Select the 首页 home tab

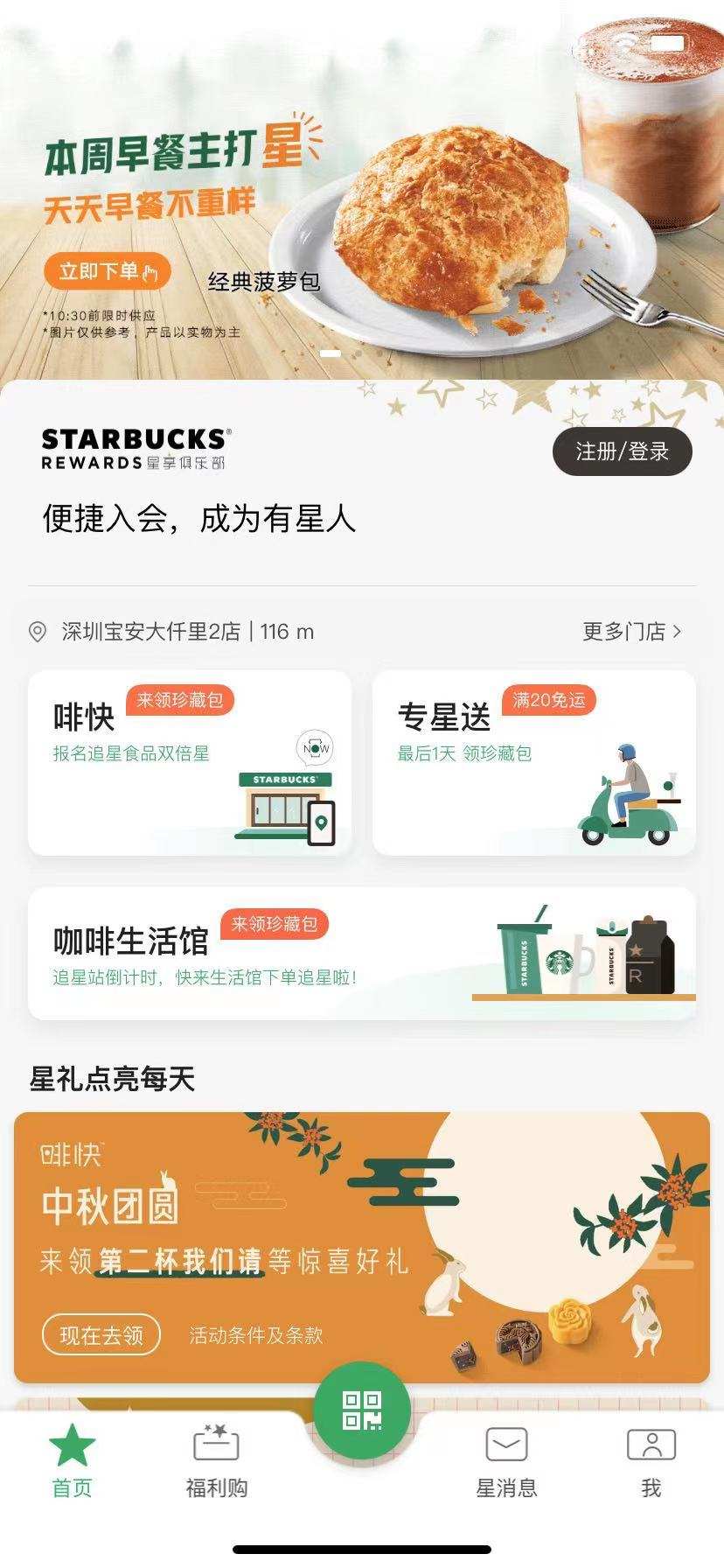pyautogui.click(x=72, y=1461)
